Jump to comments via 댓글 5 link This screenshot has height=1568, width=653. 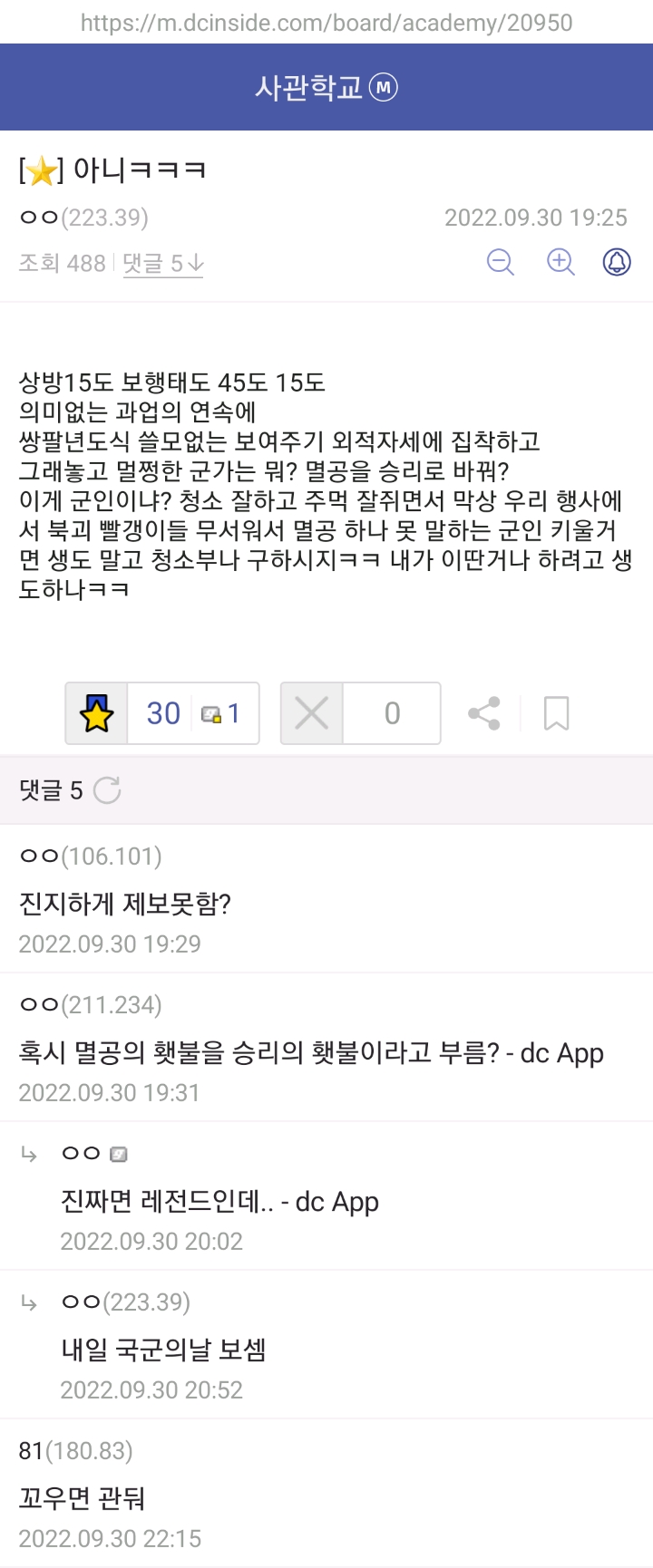coord(163,263)
